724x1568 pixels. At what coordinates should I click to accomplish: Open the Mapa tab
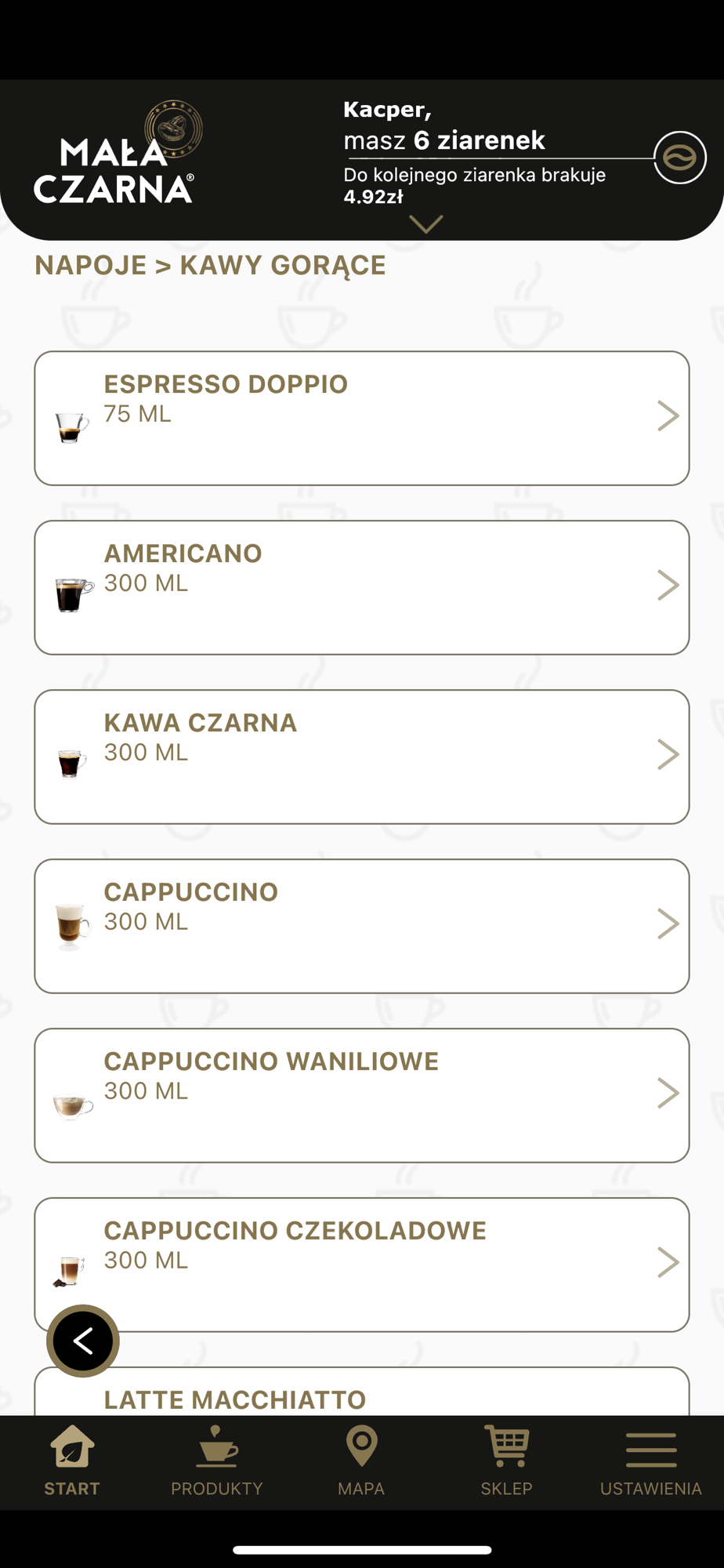click(x=361, y=1461)
